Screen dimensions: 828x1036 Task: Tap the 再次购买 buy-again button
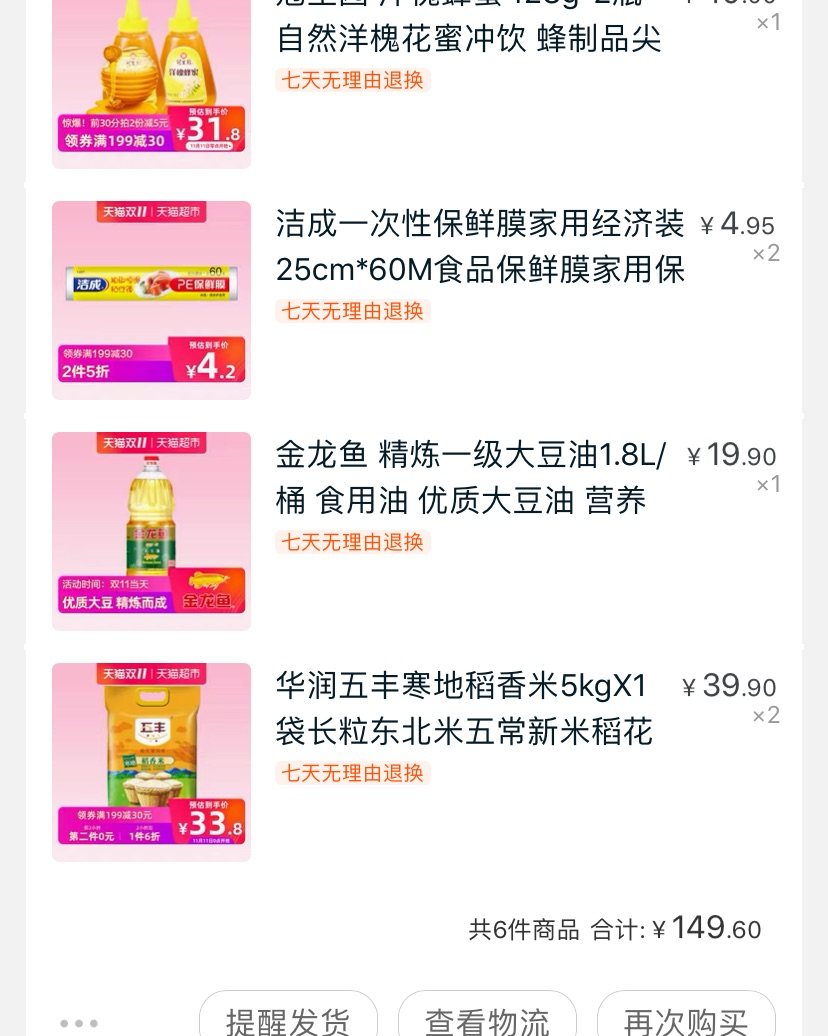coord(686,1022)
